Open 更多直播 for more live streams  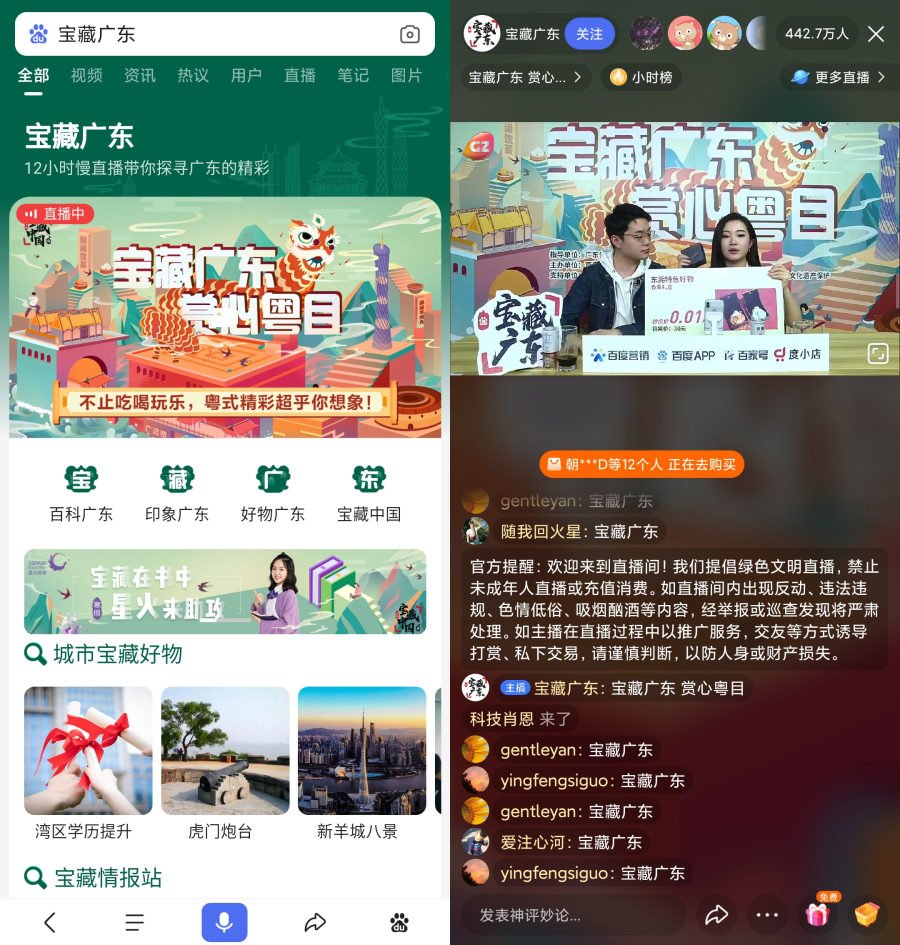click(x=838, y=77)
